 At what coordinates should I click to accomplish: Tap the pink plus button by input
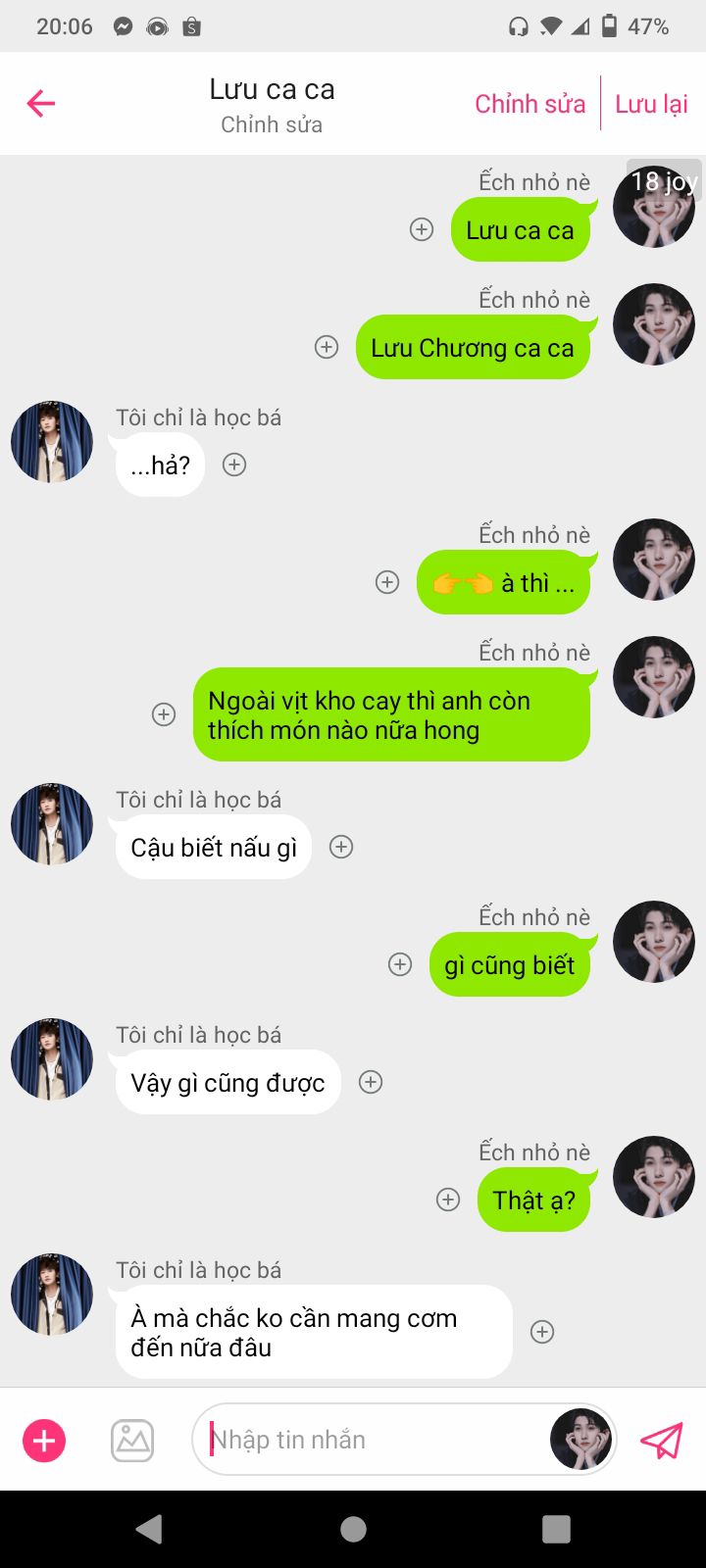pos(44,1441)
